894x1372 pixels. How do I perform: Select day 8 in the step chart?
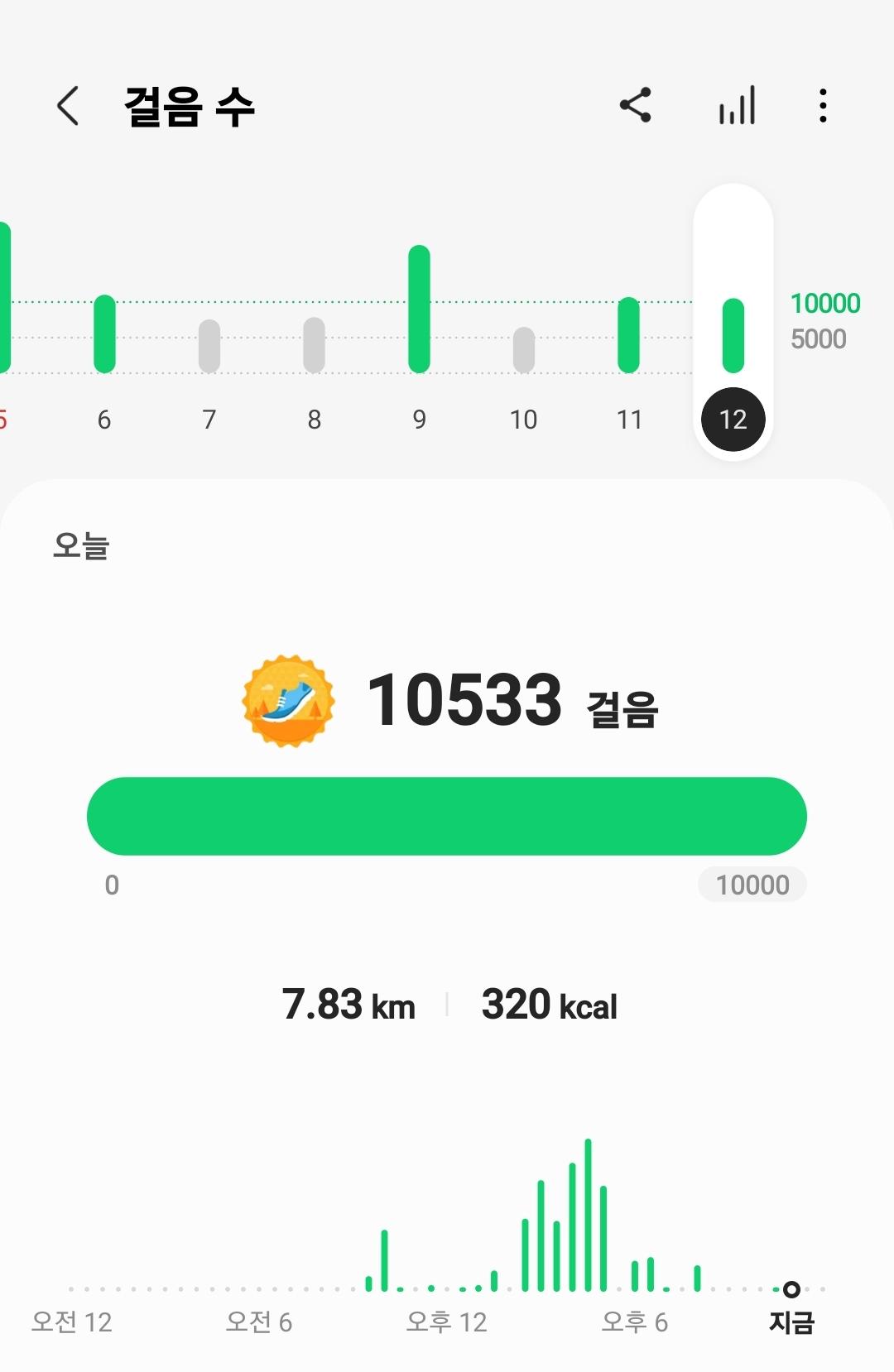[x=315, y=356]
